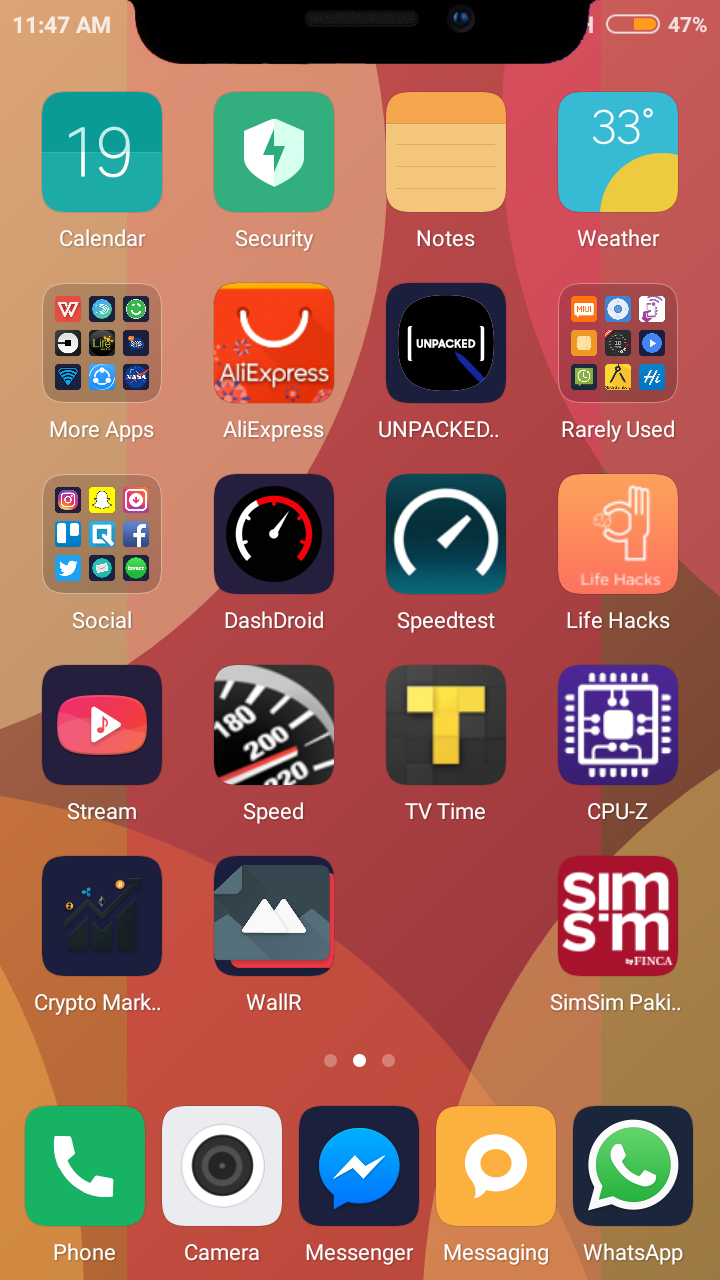Open Life Hacks

click(618, 534)
